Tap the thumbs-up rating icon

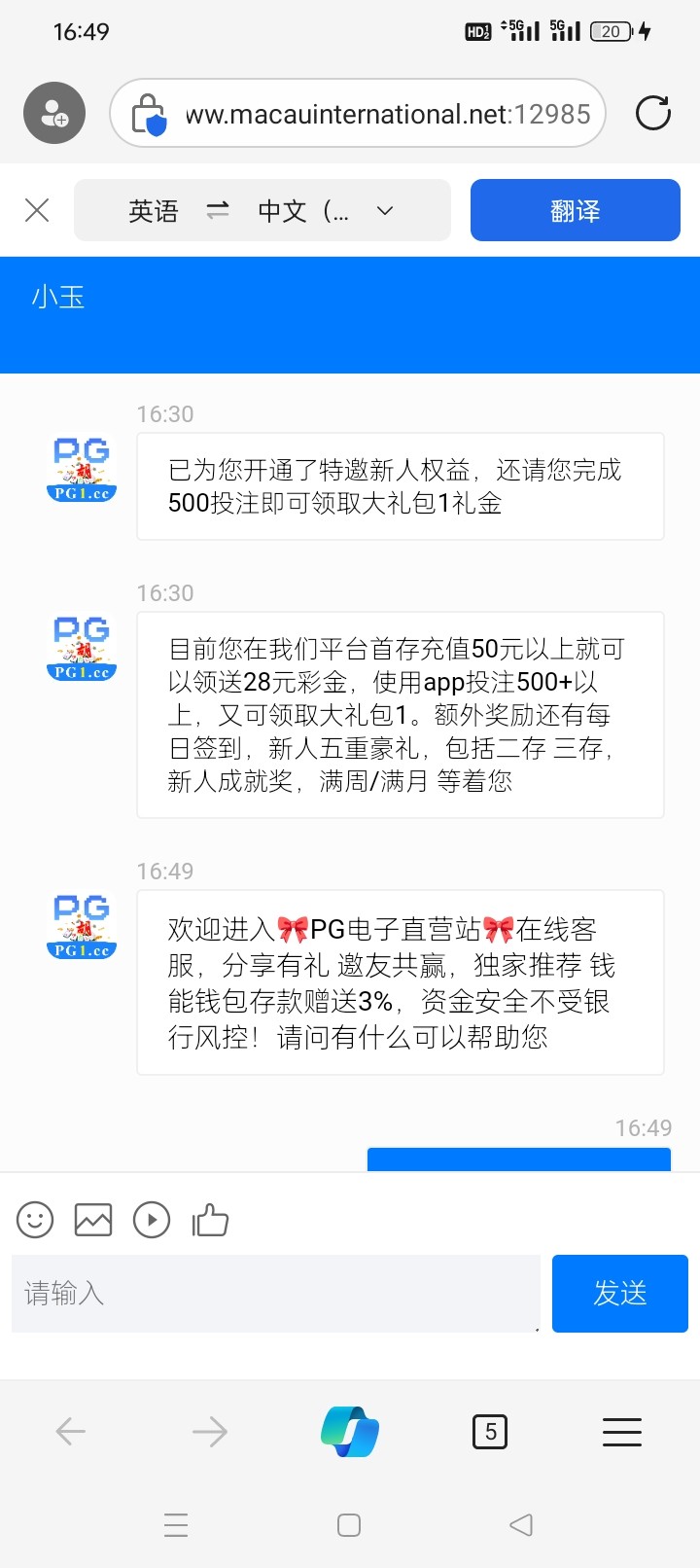point(210,1220)
